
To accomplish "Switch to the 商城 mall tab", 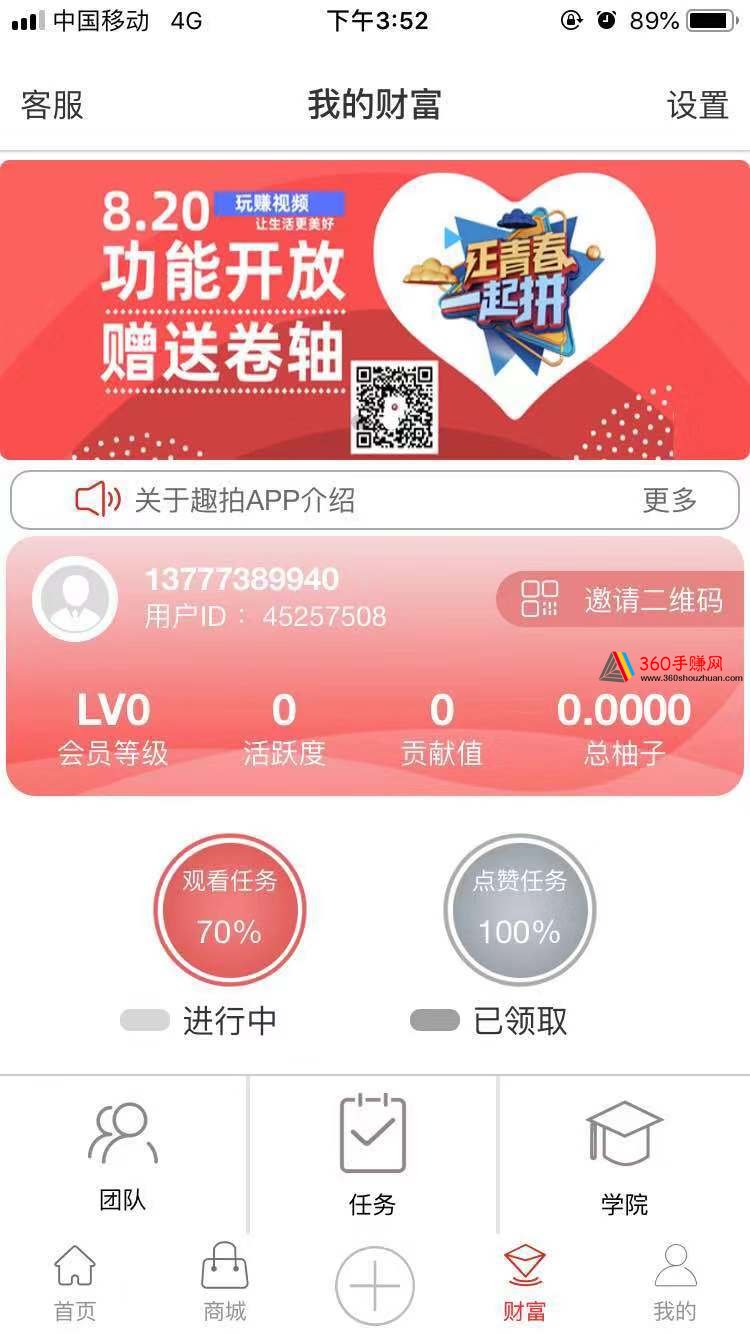I will 224,1283.
